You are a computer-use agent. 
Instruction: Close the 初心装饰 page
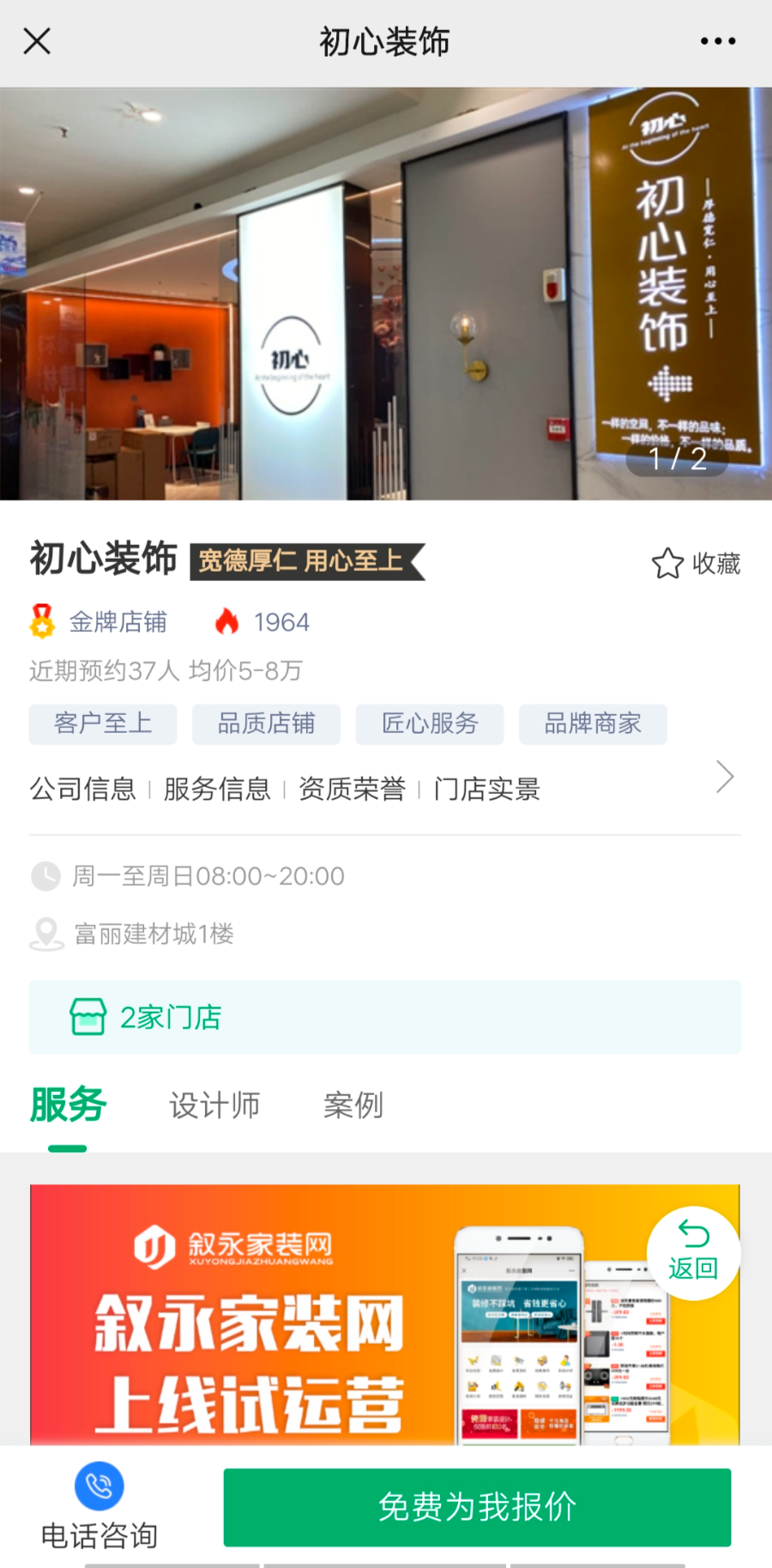37,41
